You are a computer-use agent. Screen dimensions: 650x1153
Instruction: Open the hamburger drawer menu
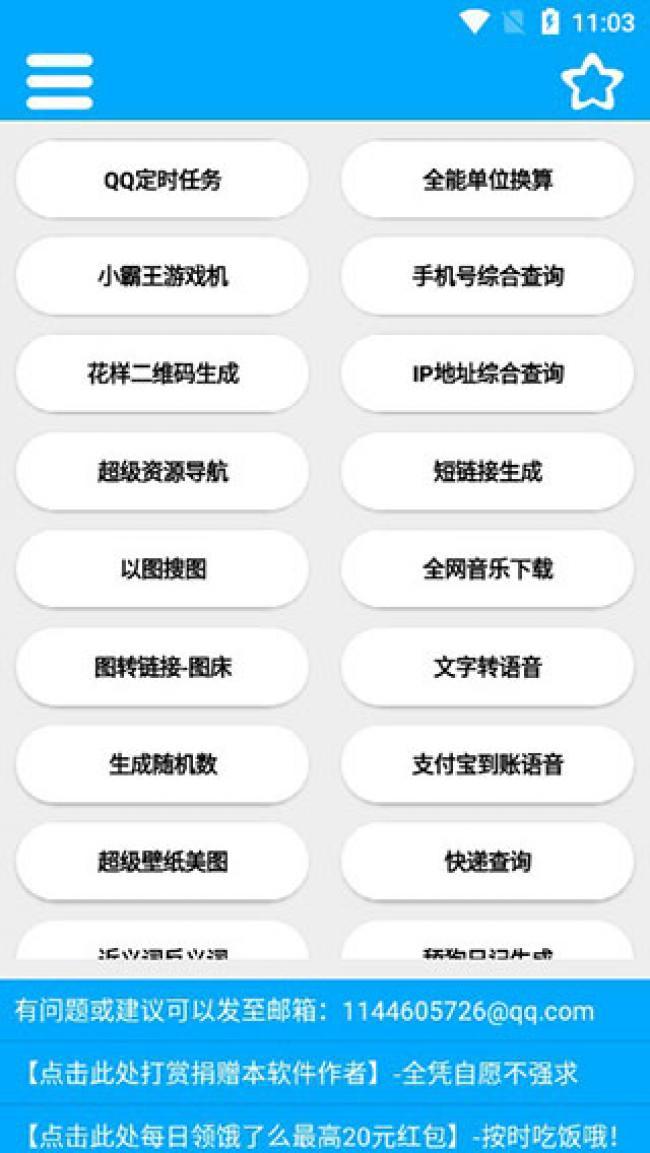(x=60, y=81)
